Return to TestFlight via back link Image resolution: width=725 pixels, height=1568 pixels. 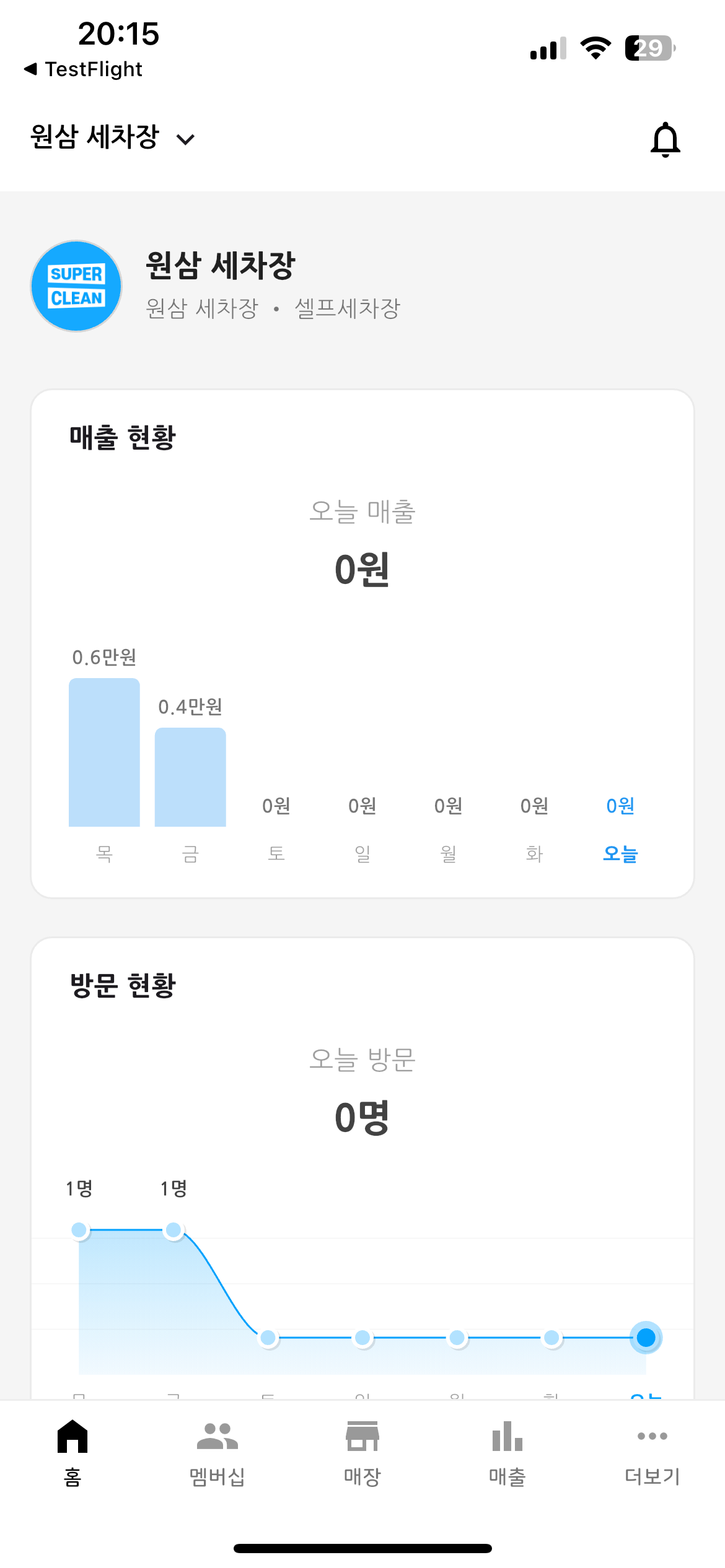pos(83,69)
